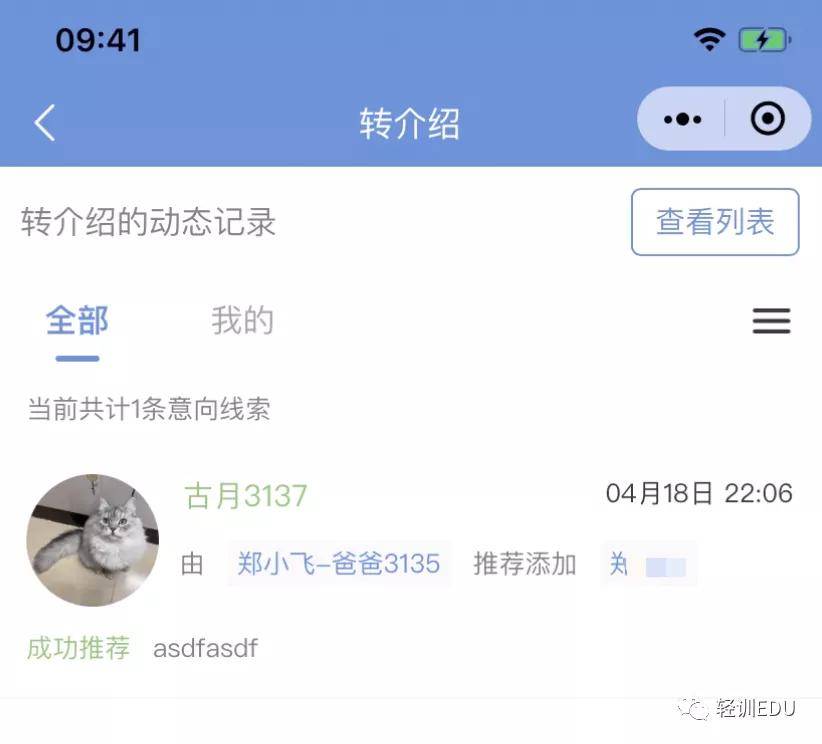
Task: Open the 古月3137 referral record
Action: pos(246,496)
